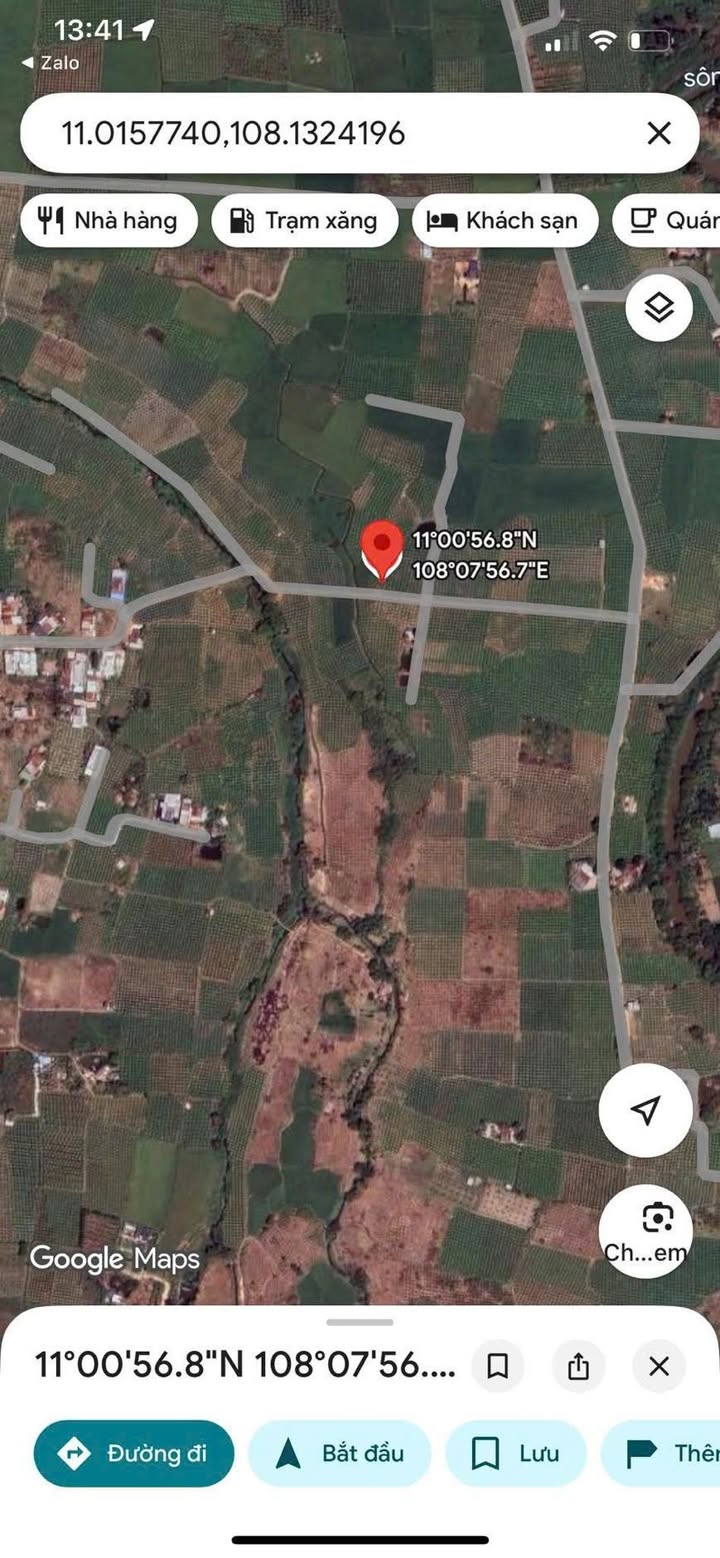This screenshot has width=720, height=1558.
Task: Tap the Lưu button
Action: pyautogui.click(x=515, y=1453)
